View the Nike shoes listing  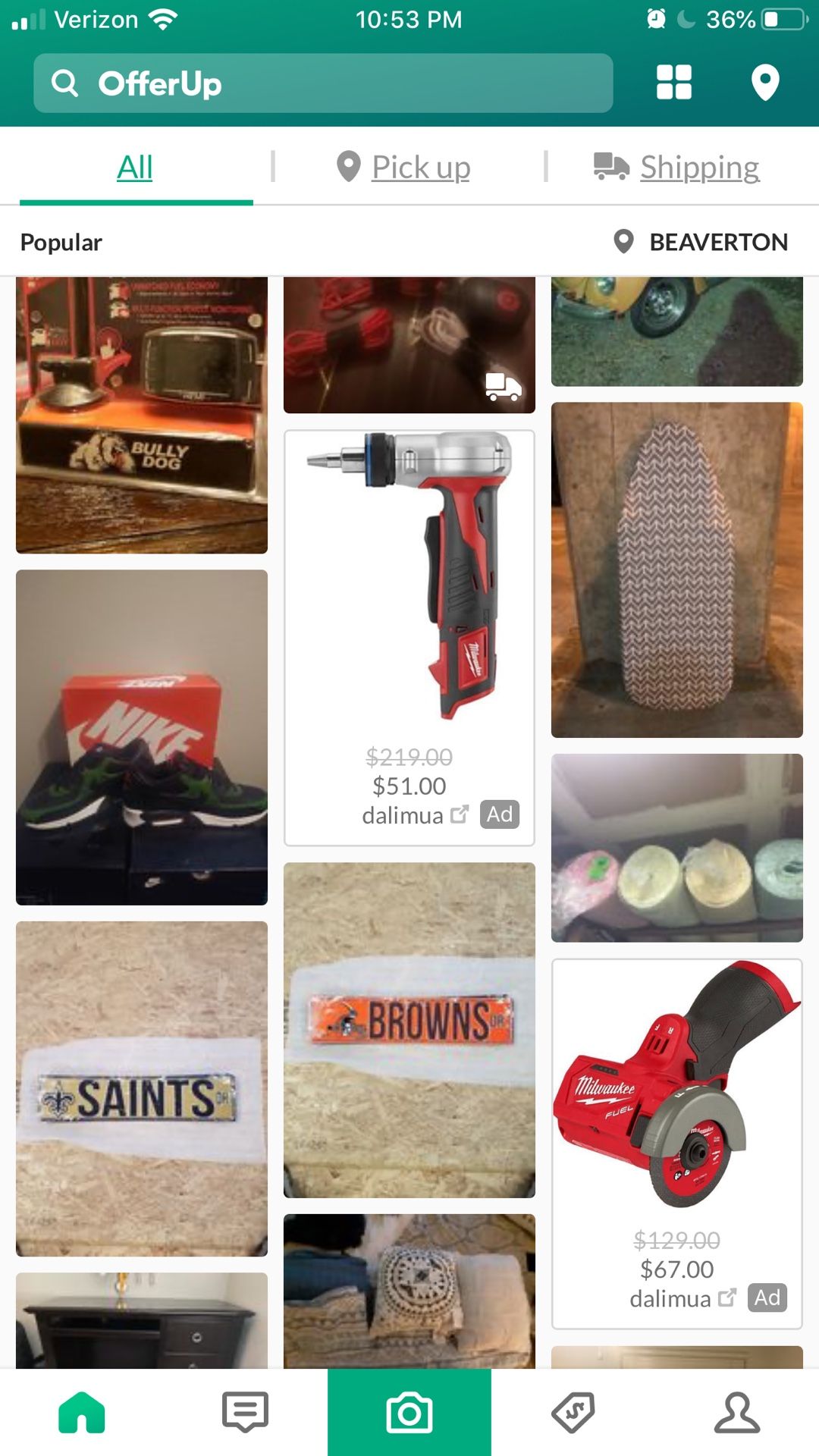point(142,737)
